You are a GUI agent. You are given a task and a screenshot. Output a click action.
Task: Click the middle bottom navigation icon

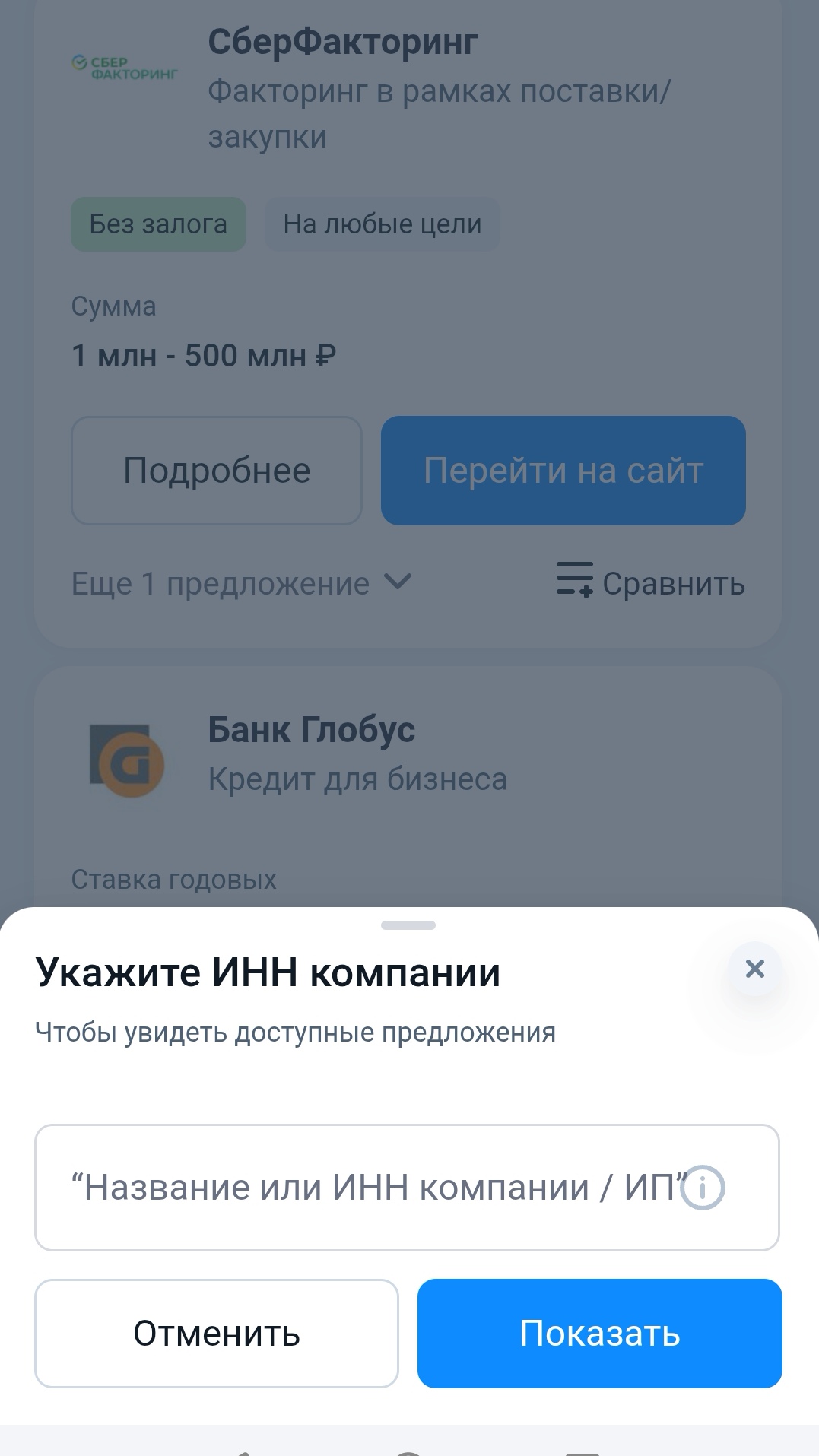409,1448
